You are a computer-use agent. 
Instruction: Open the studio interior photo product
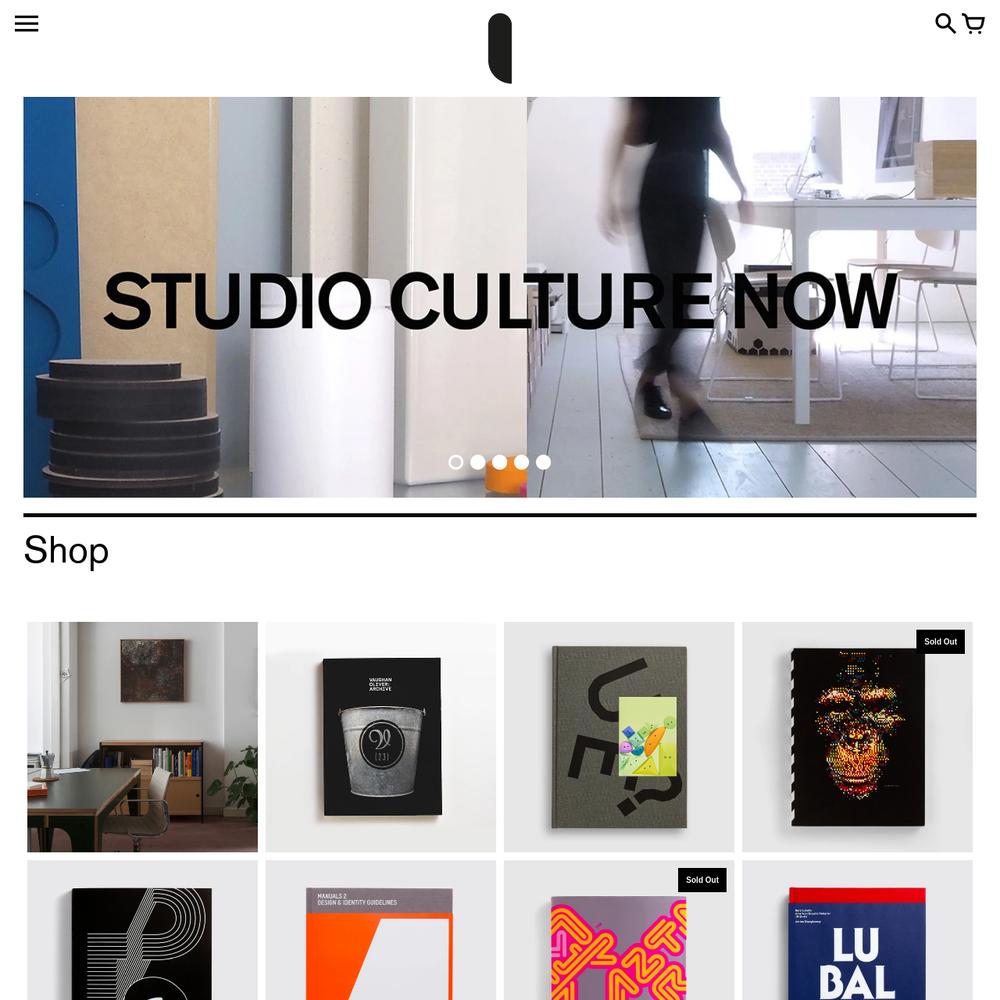(x=142, y=737)
